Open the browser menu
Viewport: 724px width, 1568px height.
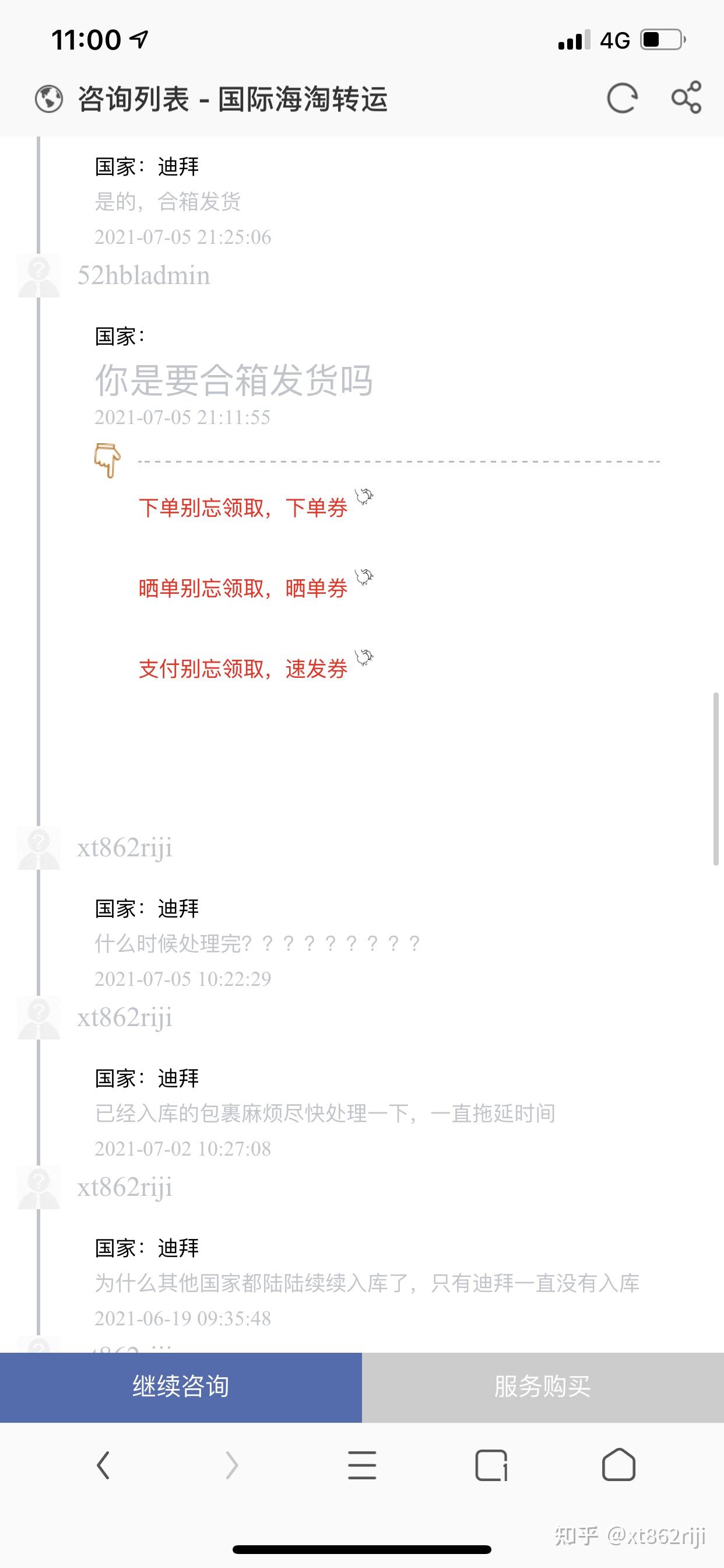[x=362, y=1465]
